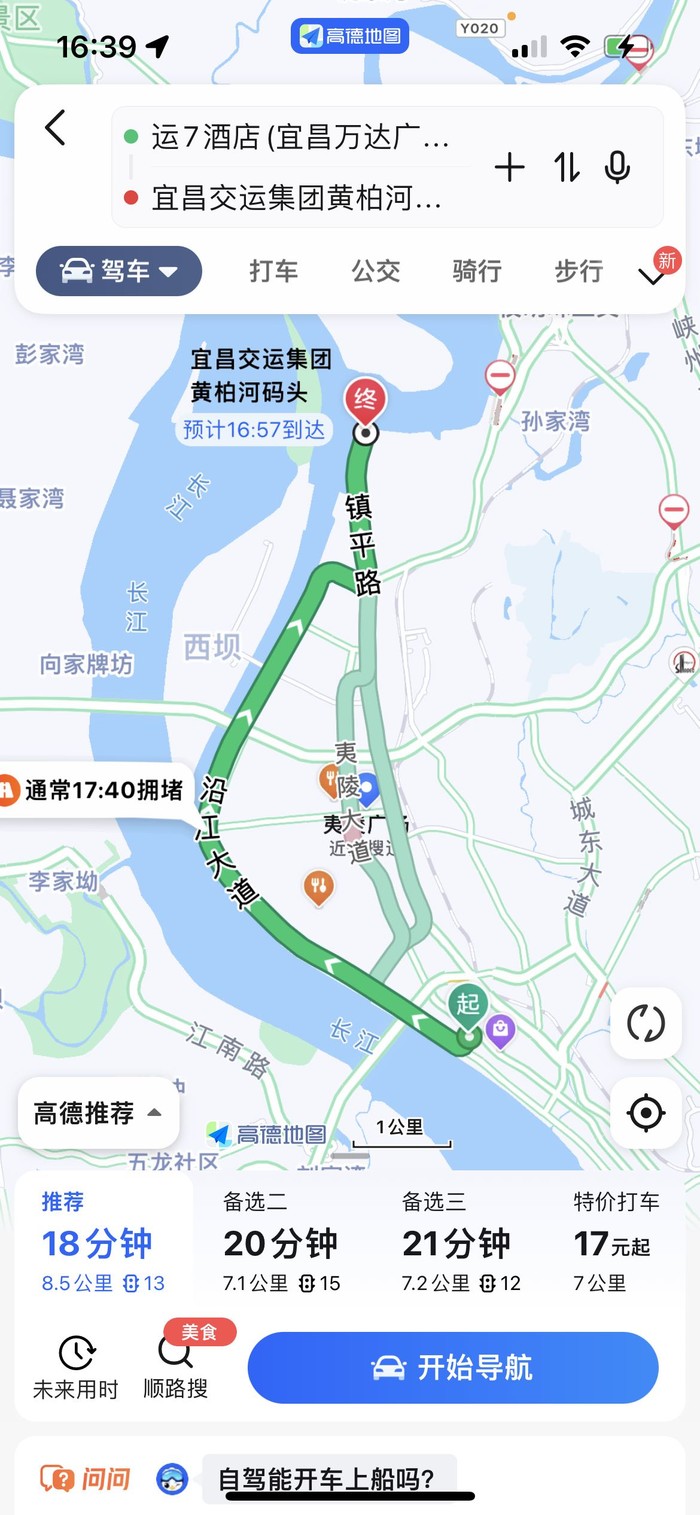Viewport: 700px width, 1515px height.
Task: Switch to the 打车 tab
Action: 273,271
